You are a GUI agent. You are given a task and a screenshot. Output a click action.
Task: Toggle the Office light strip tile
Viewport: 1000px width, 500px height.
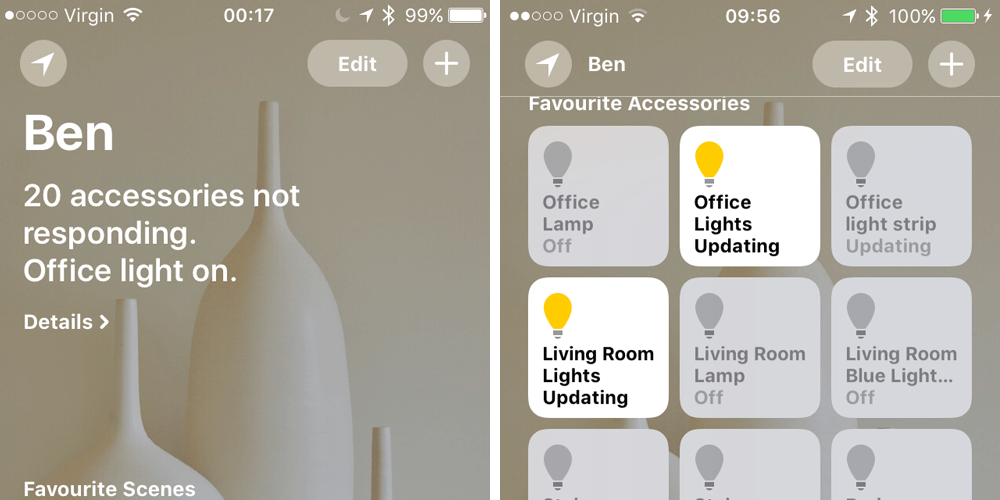pyautogui.click(x=900, y=196)
